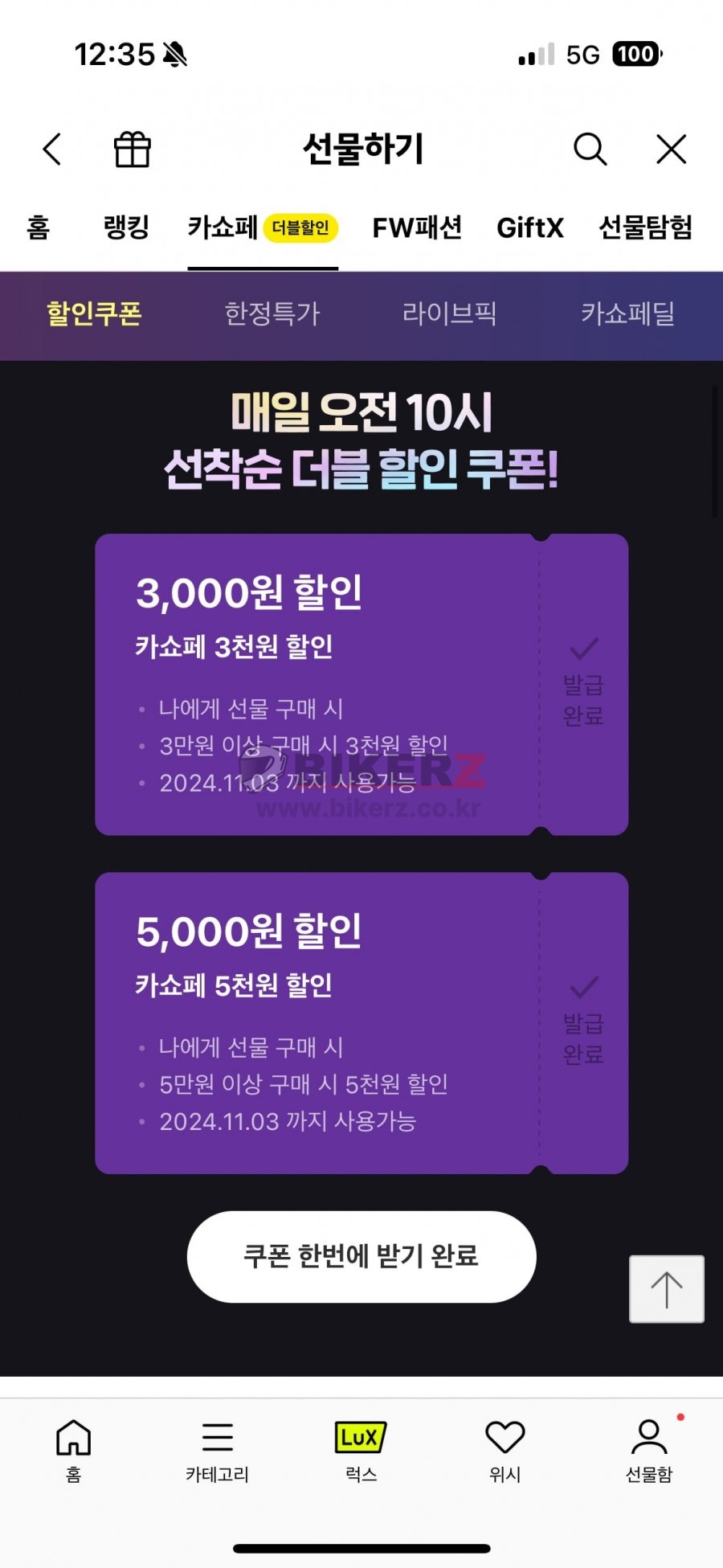This screenshot has width=723, height=1568.
Task: Go back with the top-left arrow
Action: [52, 149]
